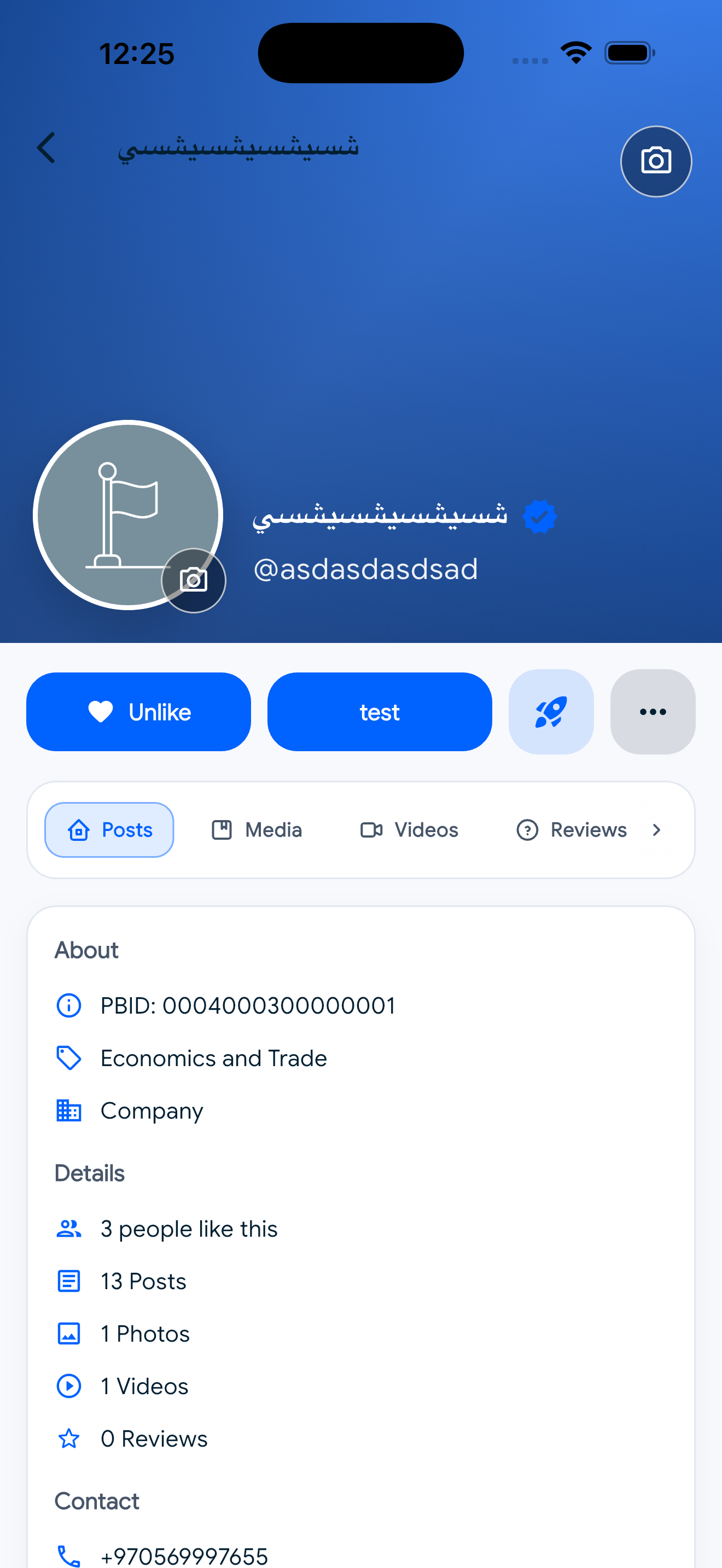Call +970569997655 from Contact section
The width and height of the screenshot is (722, 1568).
point(183,1555)
